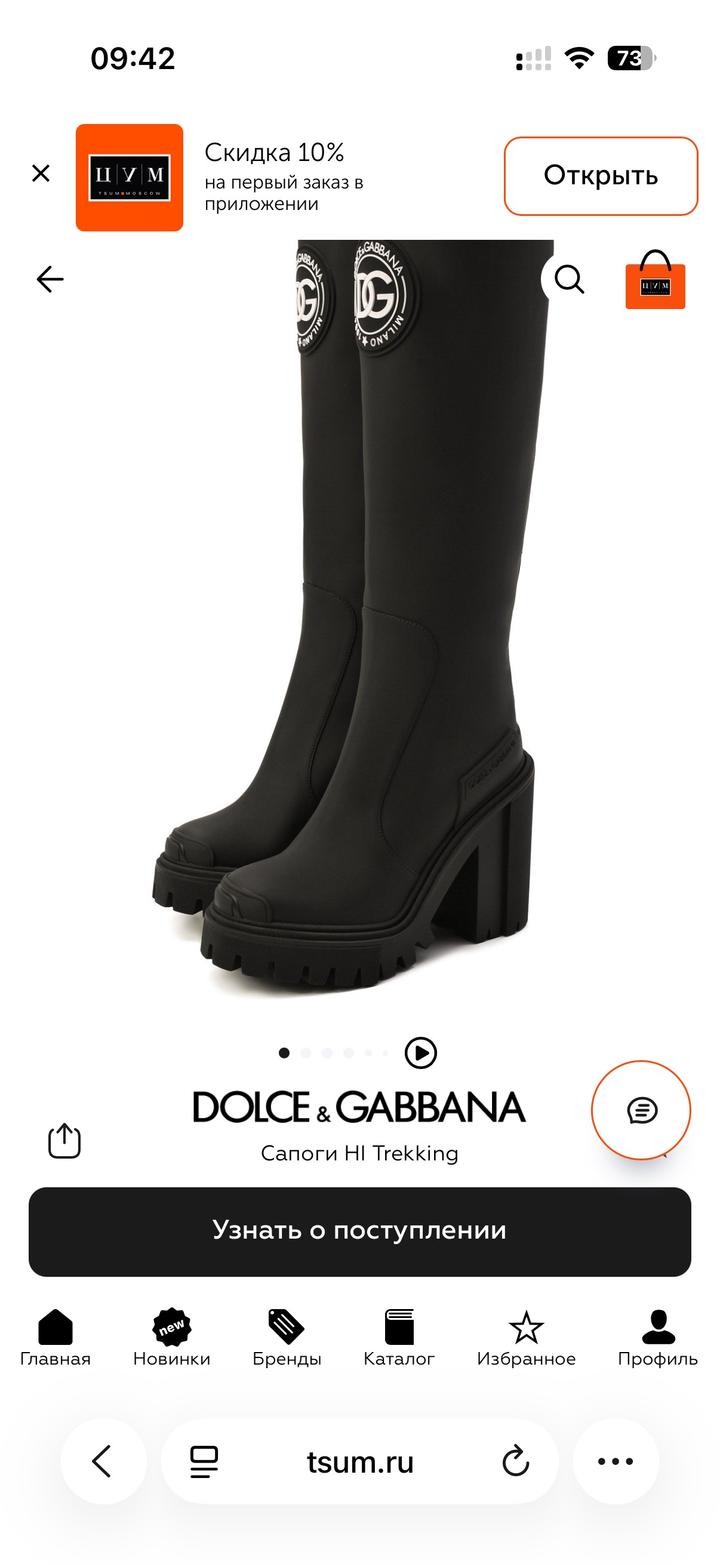The image size is (720, 1565).
Task: Dismiss the app discount banner
Action: [x=41, y=174]
